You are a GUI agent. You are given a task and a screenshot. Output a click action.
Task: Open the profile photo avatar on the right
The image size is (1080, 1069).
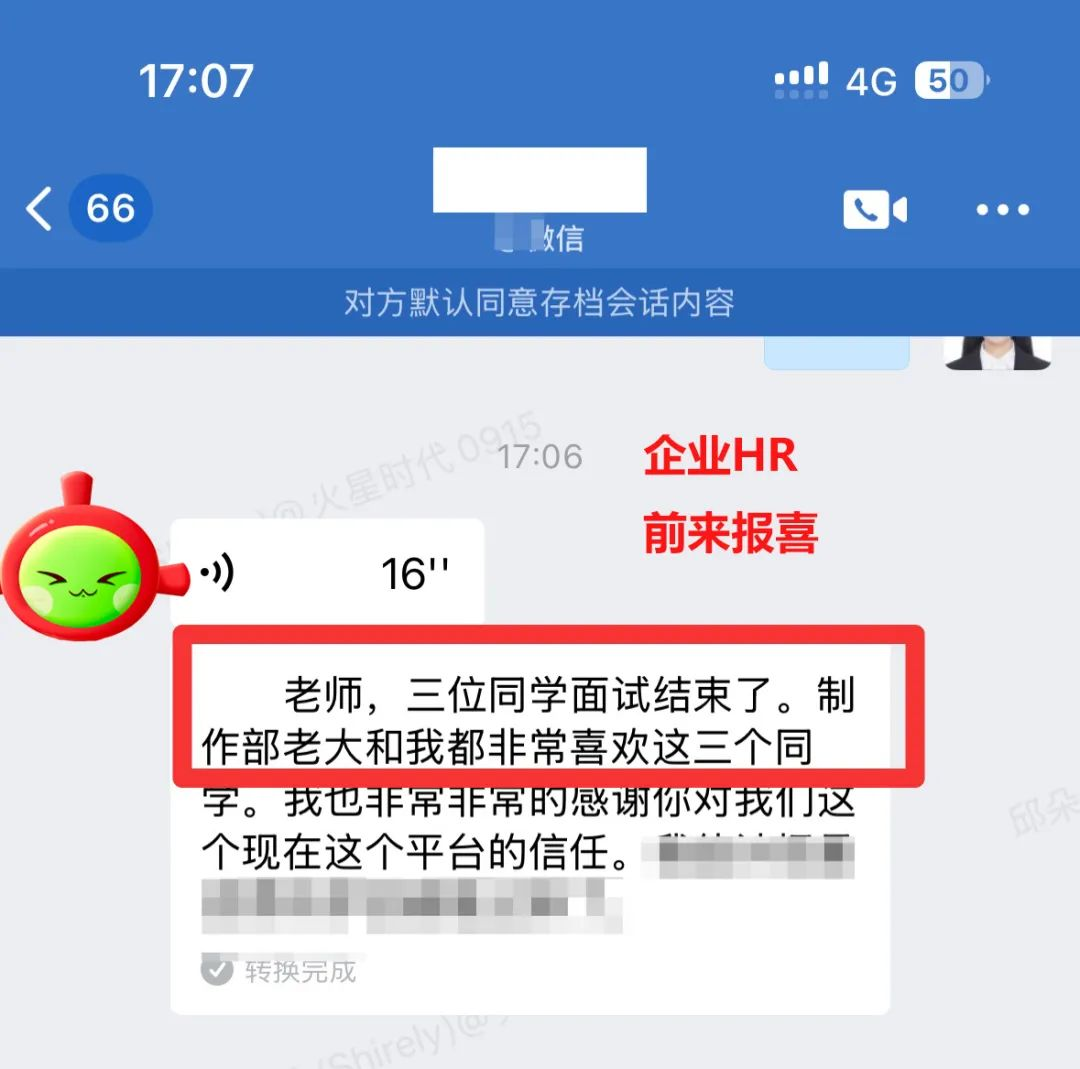point(997,353)
